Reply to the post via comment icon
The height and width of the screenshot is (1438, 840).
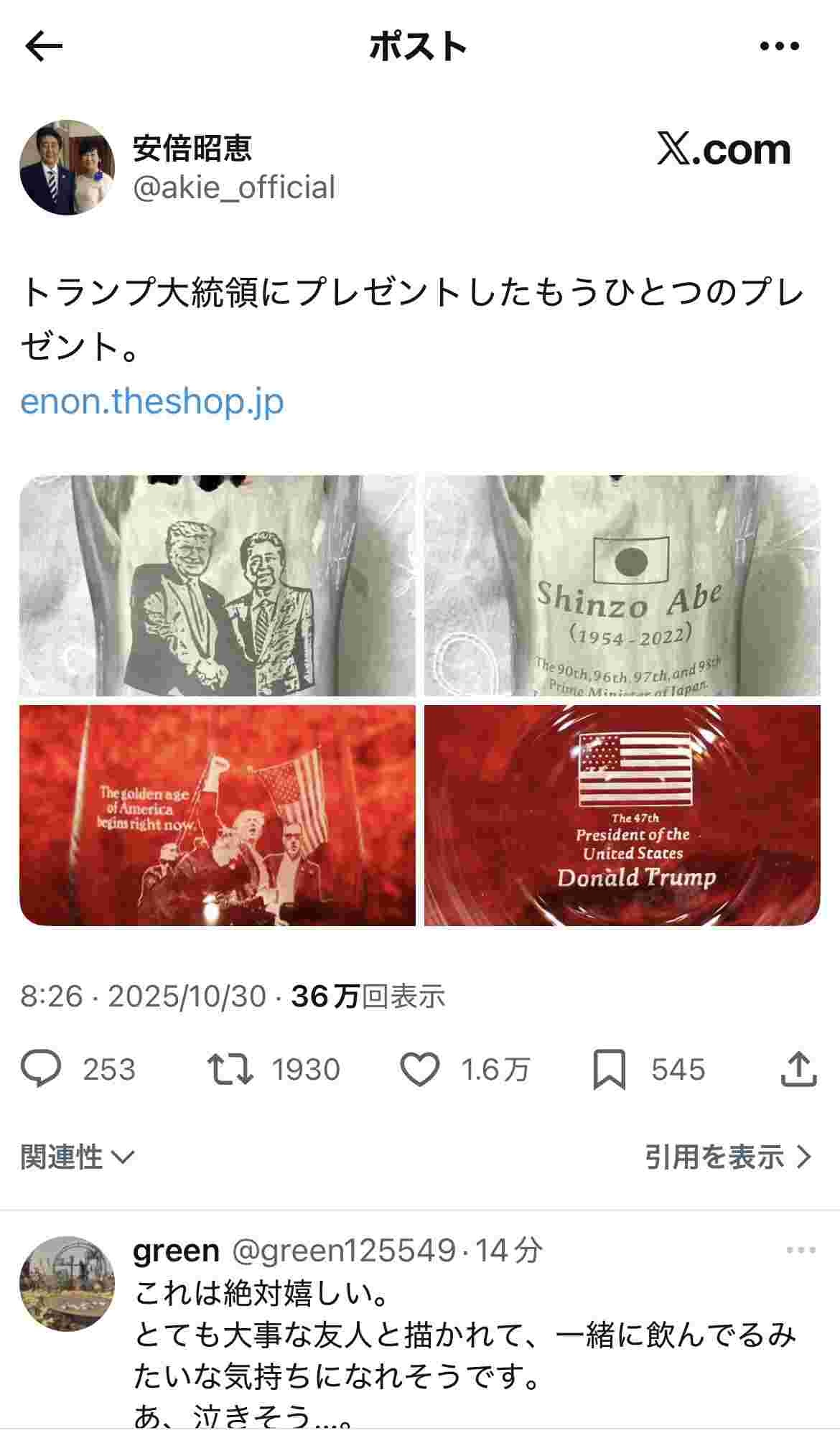(42, 1069)
